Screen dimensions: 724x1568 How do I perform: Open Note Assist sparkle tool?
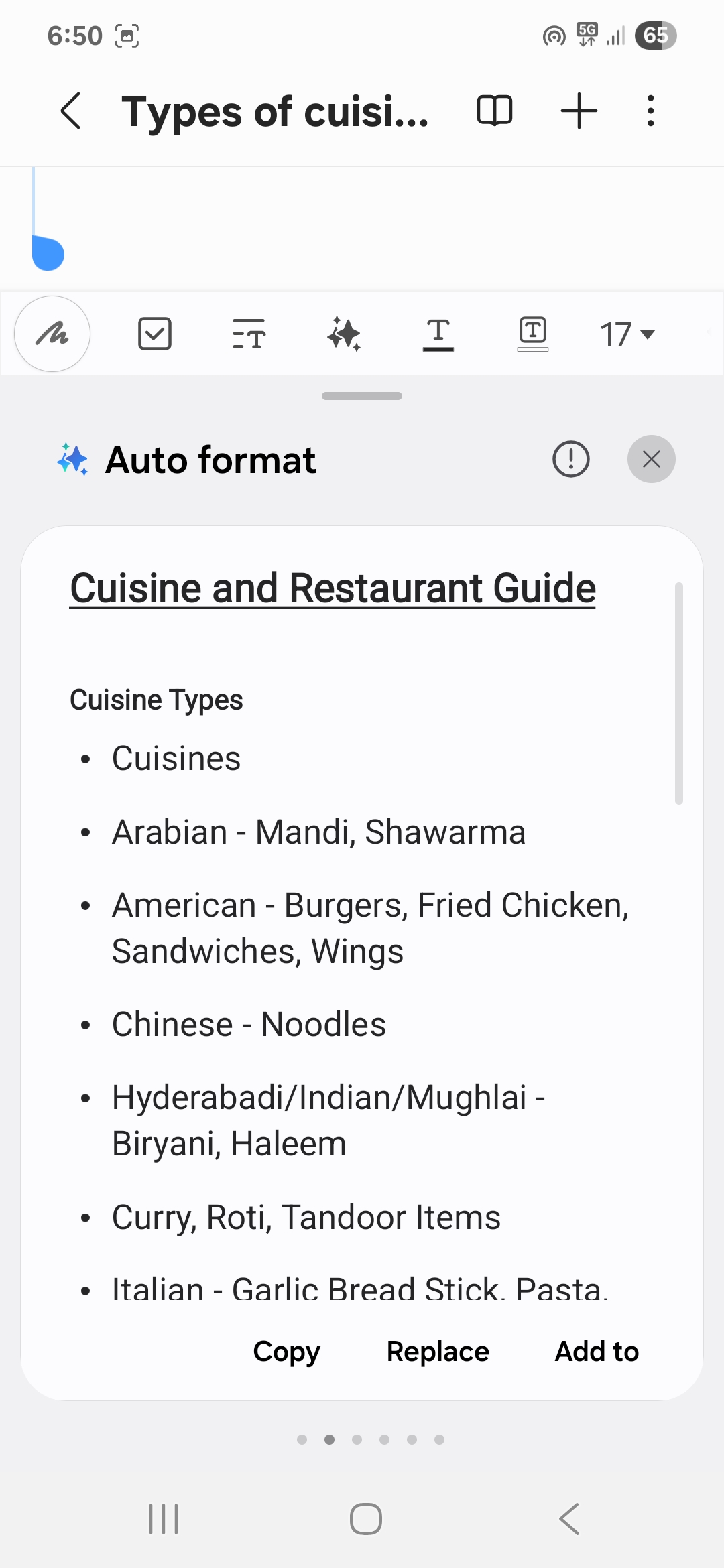(x=344, y=334)
